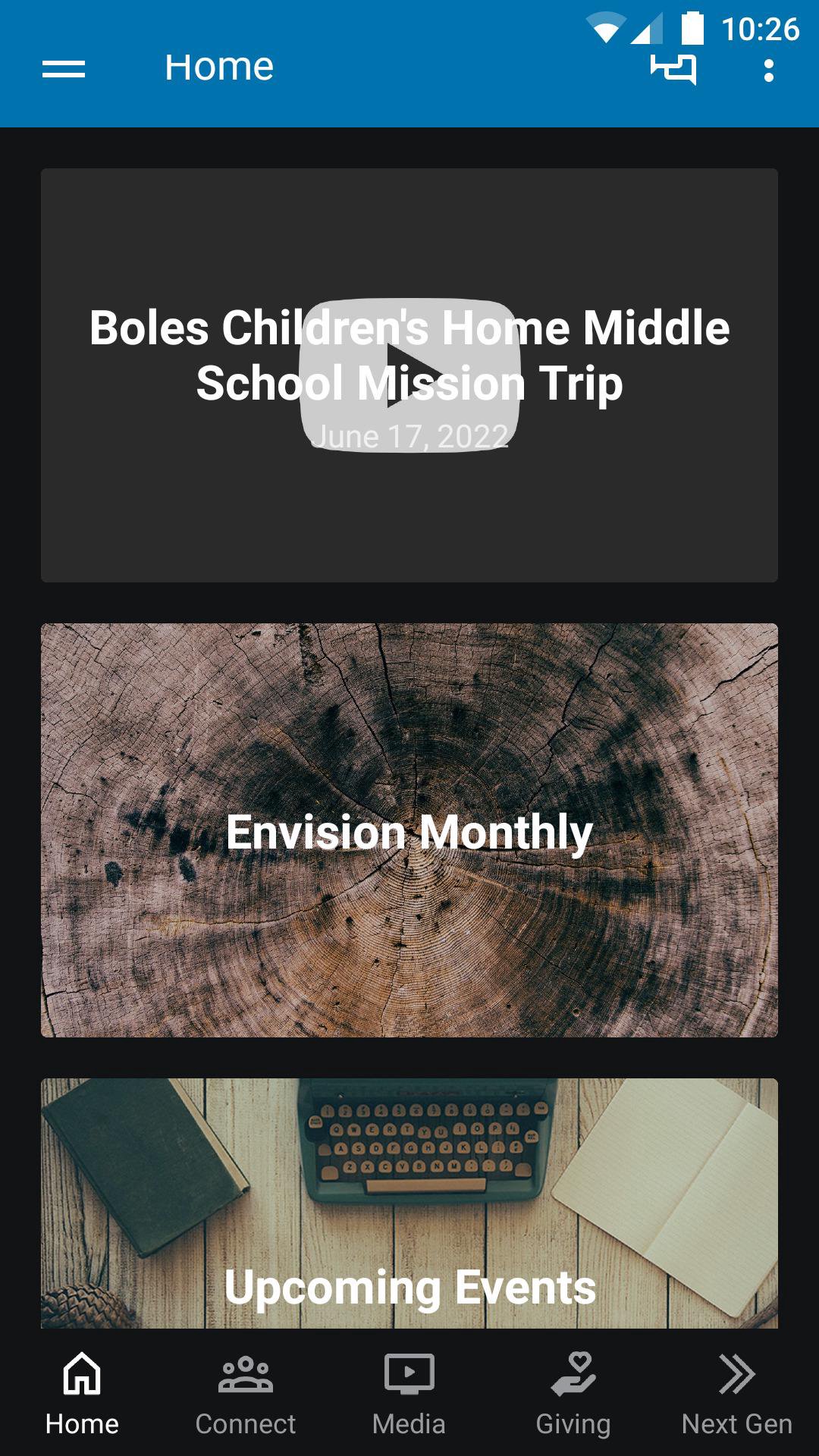Switch to the Connect tab
The height and width of the screenshot is (1456, 819).
246,1392
